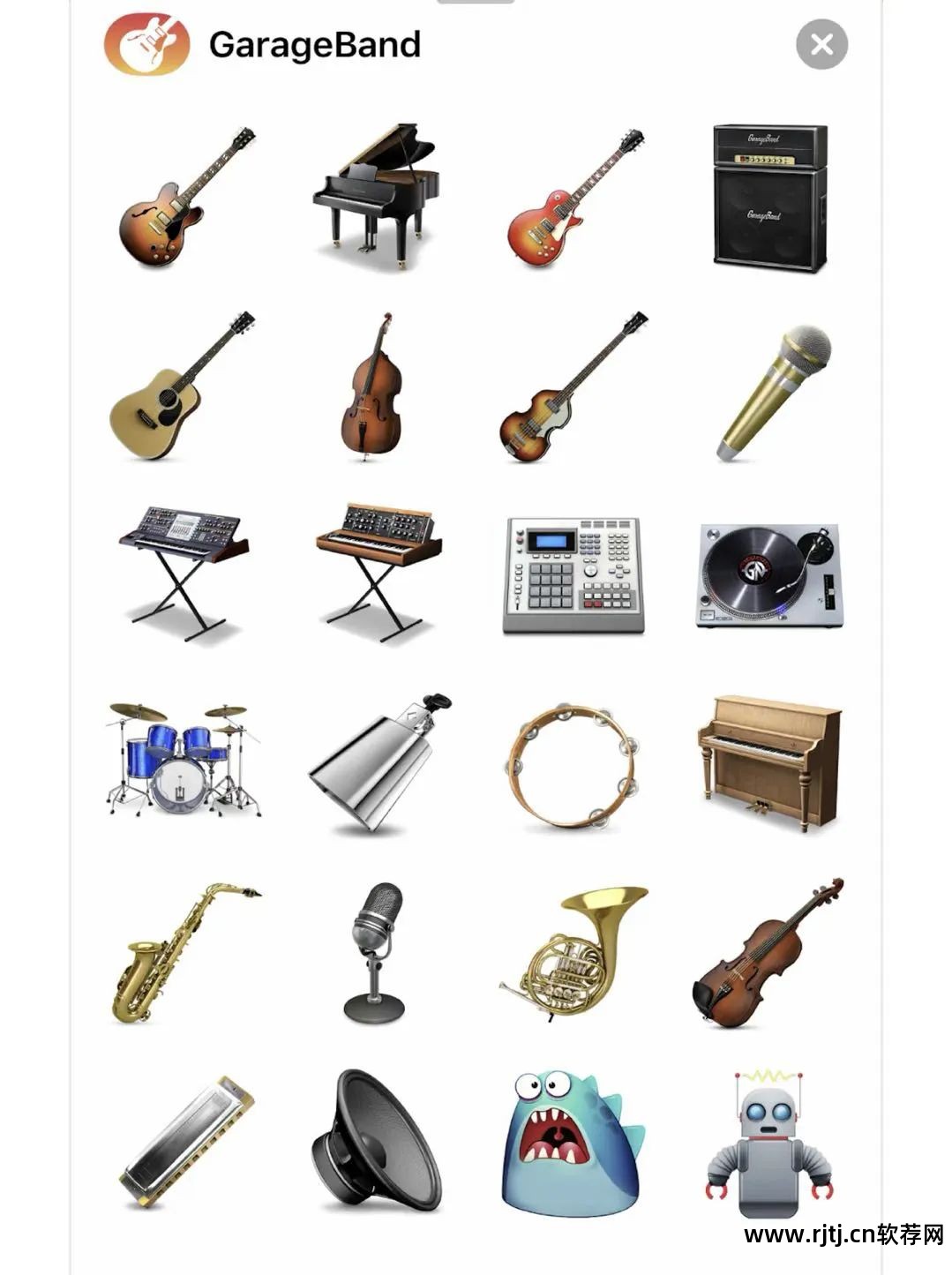952x1275 pixels.
Task: Pick the grey robot sticker
Action: [768, 1143]
